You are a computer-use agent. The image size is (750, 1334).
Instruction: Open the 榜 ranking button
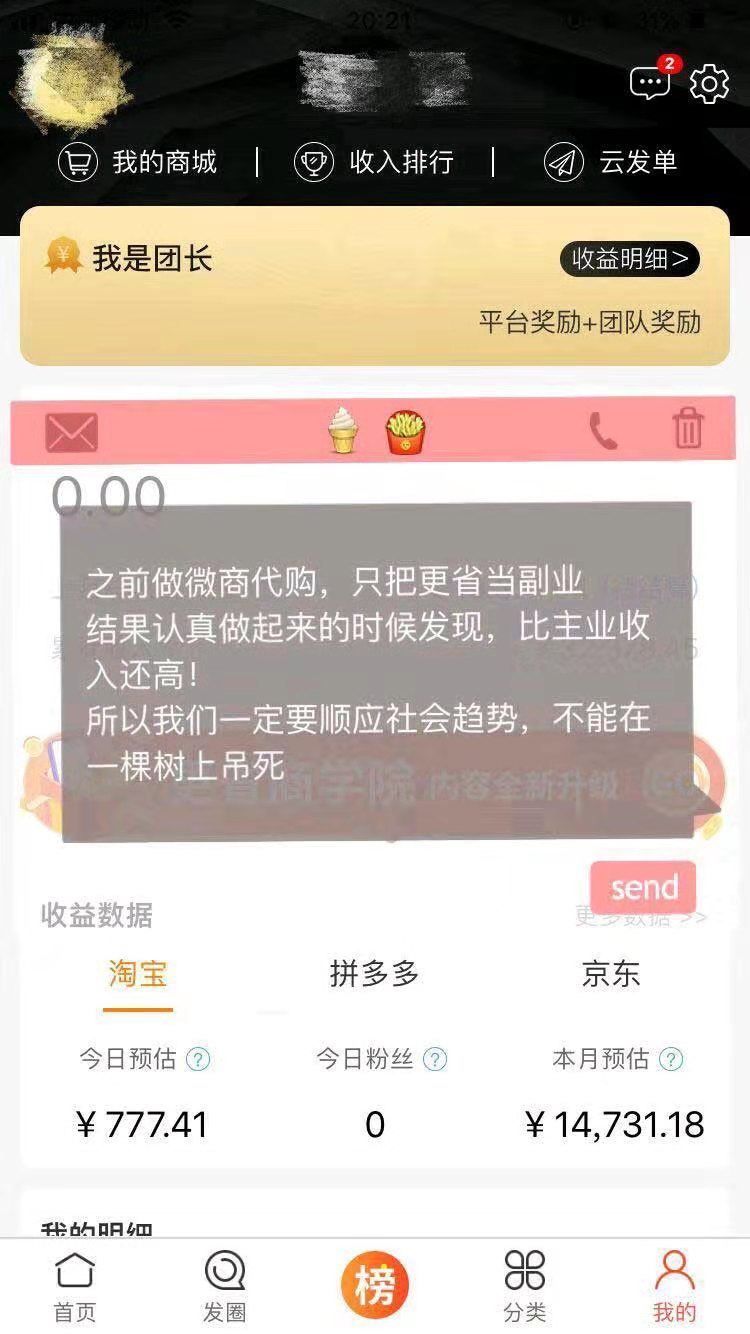coord(375,1284)
